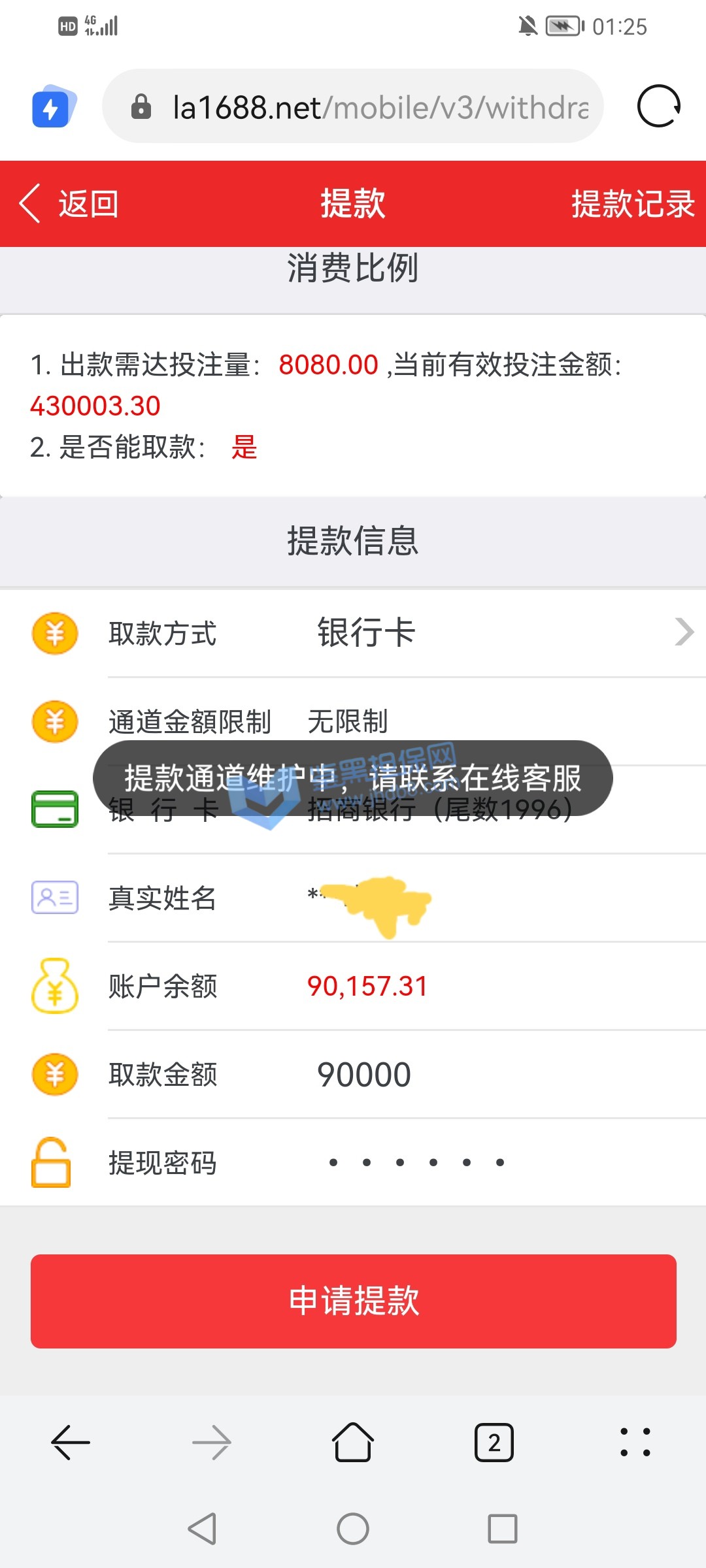Tap the system recent apps button
706x1568 pixels.
(x=502, y=1529)
